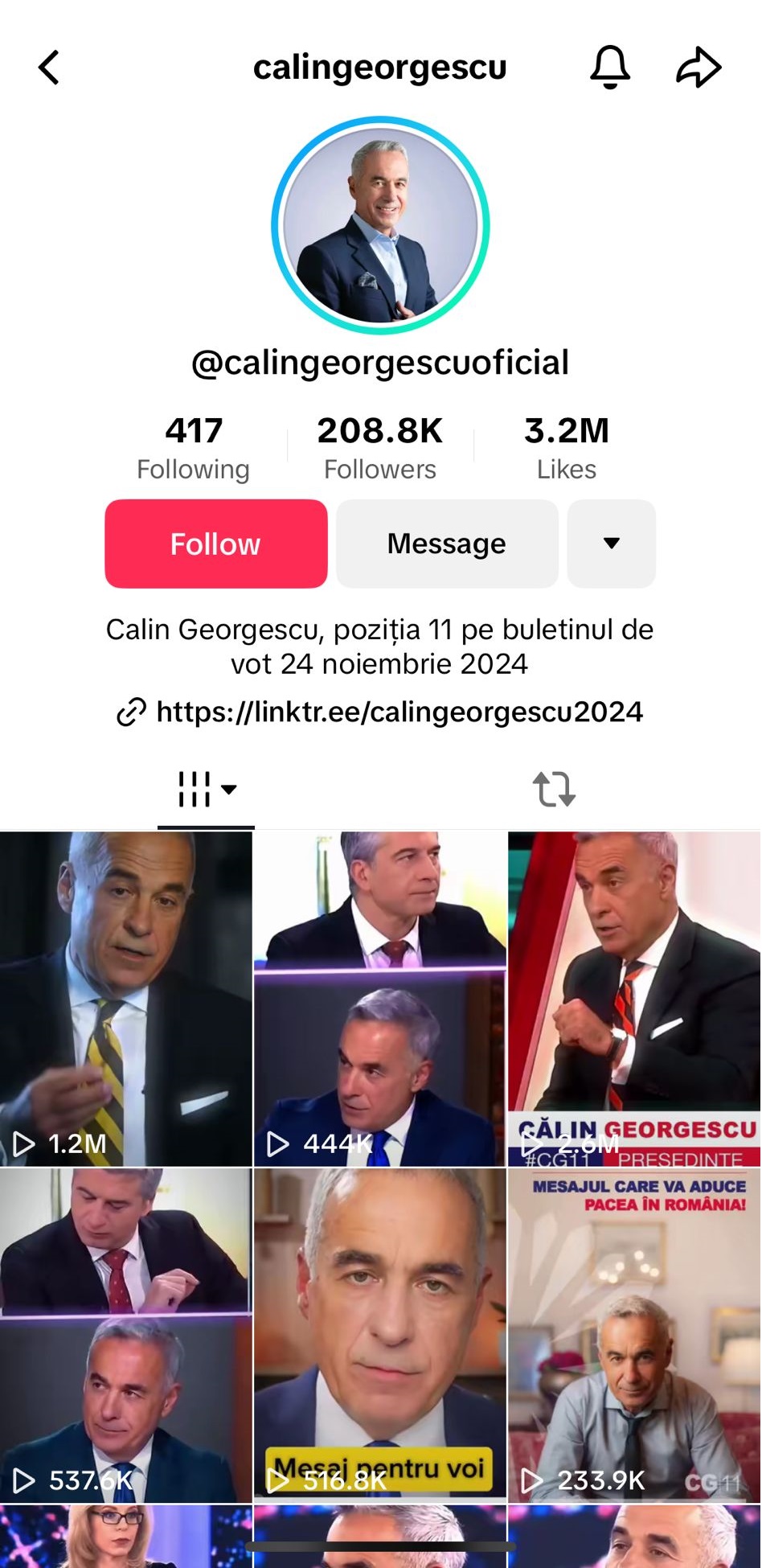Play the video with 1.2M views
Screen dimensions: 762x1568
click(x=125, y=997)
